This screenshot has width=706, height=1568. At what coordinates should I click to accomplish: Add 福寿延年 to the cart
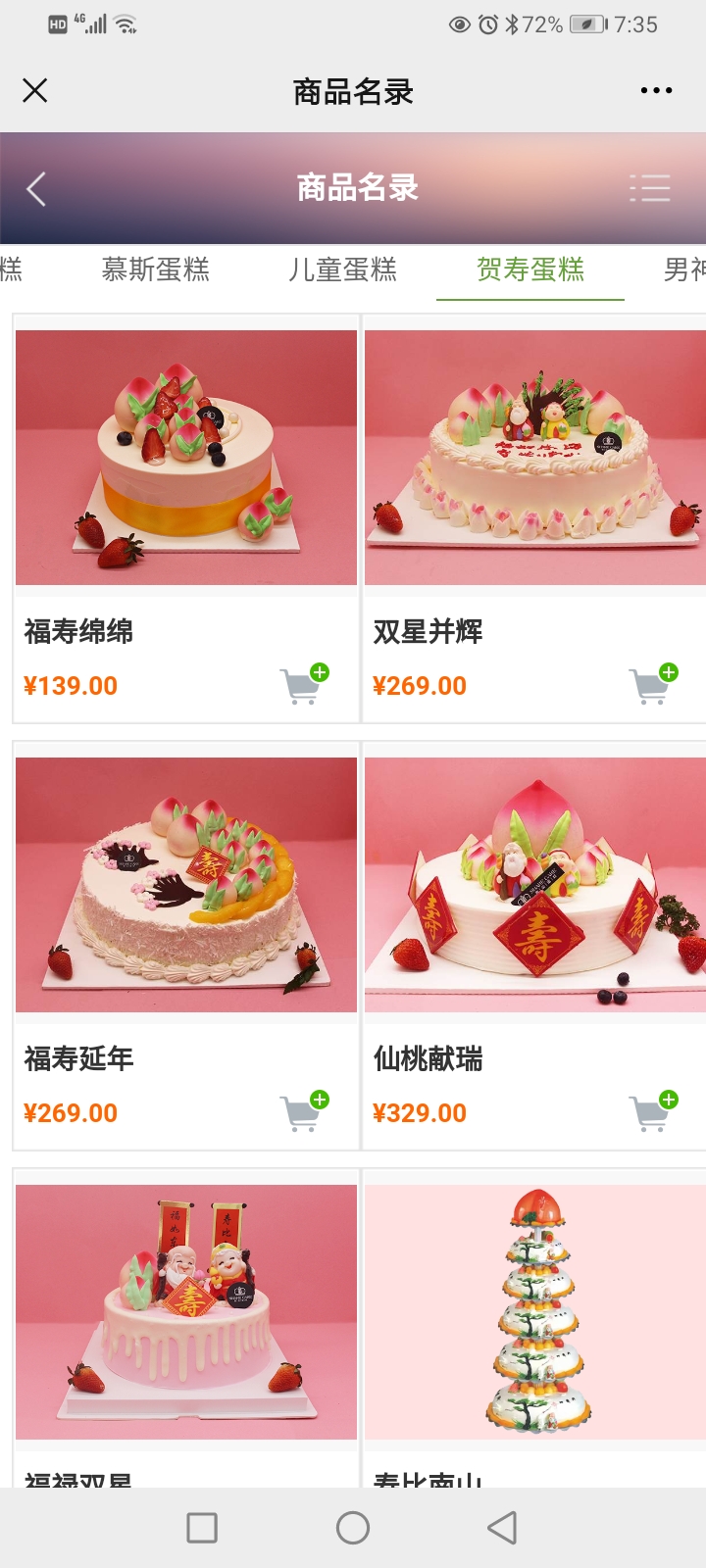click(304, 1111)
